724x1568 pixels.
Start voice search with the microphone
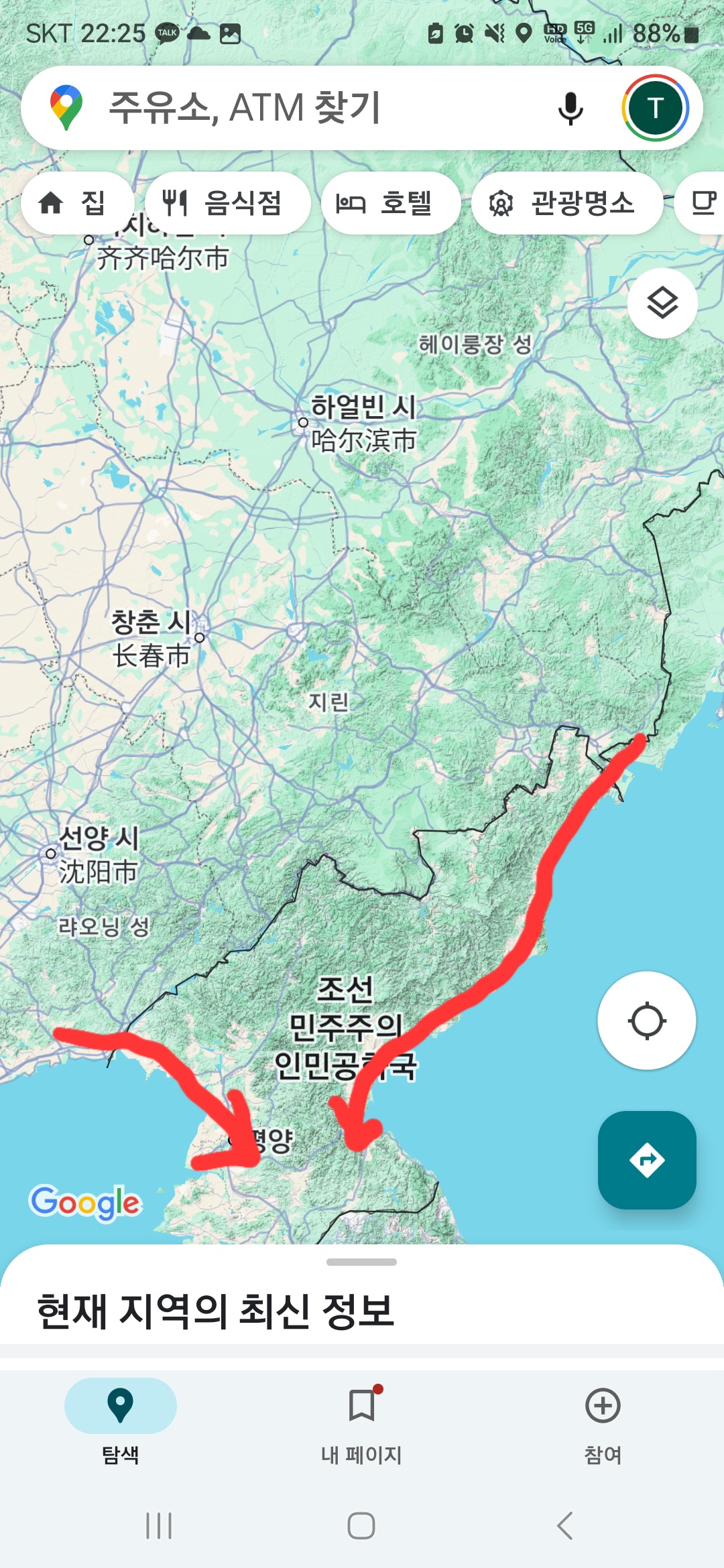570,108
